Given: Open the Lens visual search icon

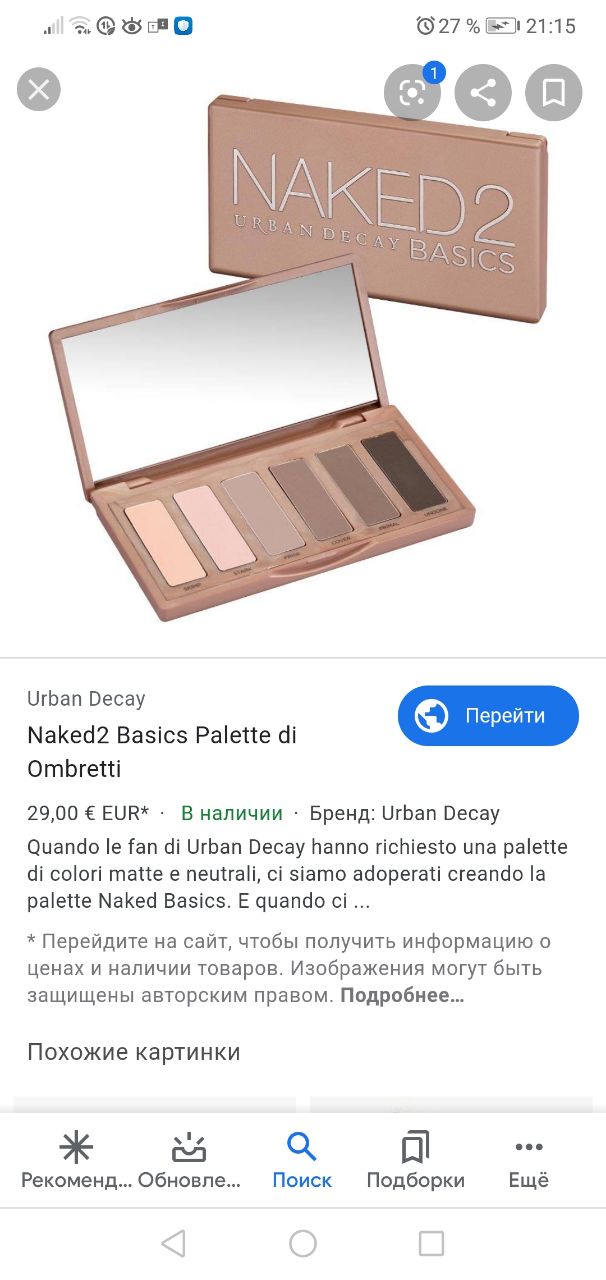Looking at the screenshot, I should (x=412, y=93).
